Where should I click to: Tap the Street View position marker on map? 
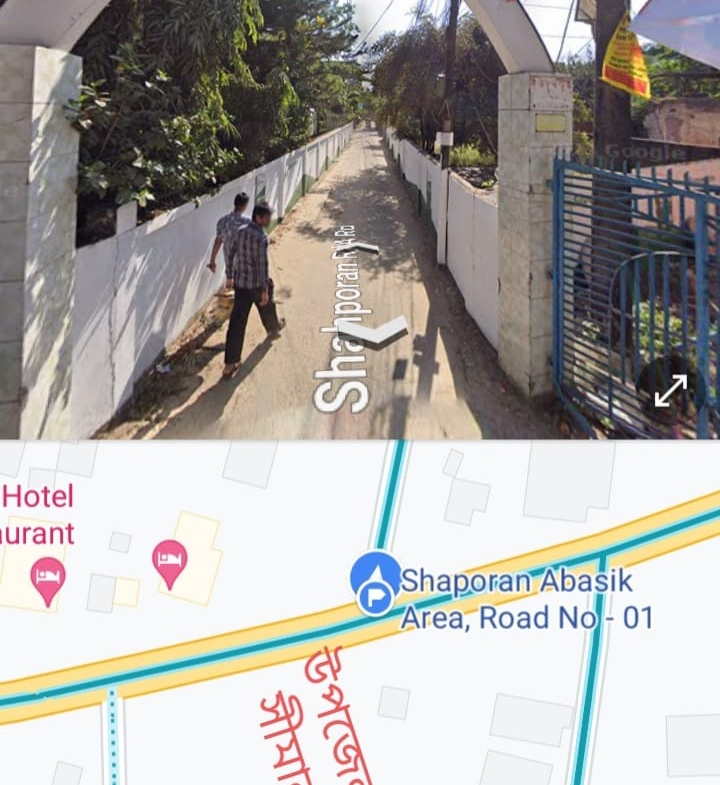pyautogui.click(x=375, y=583)
